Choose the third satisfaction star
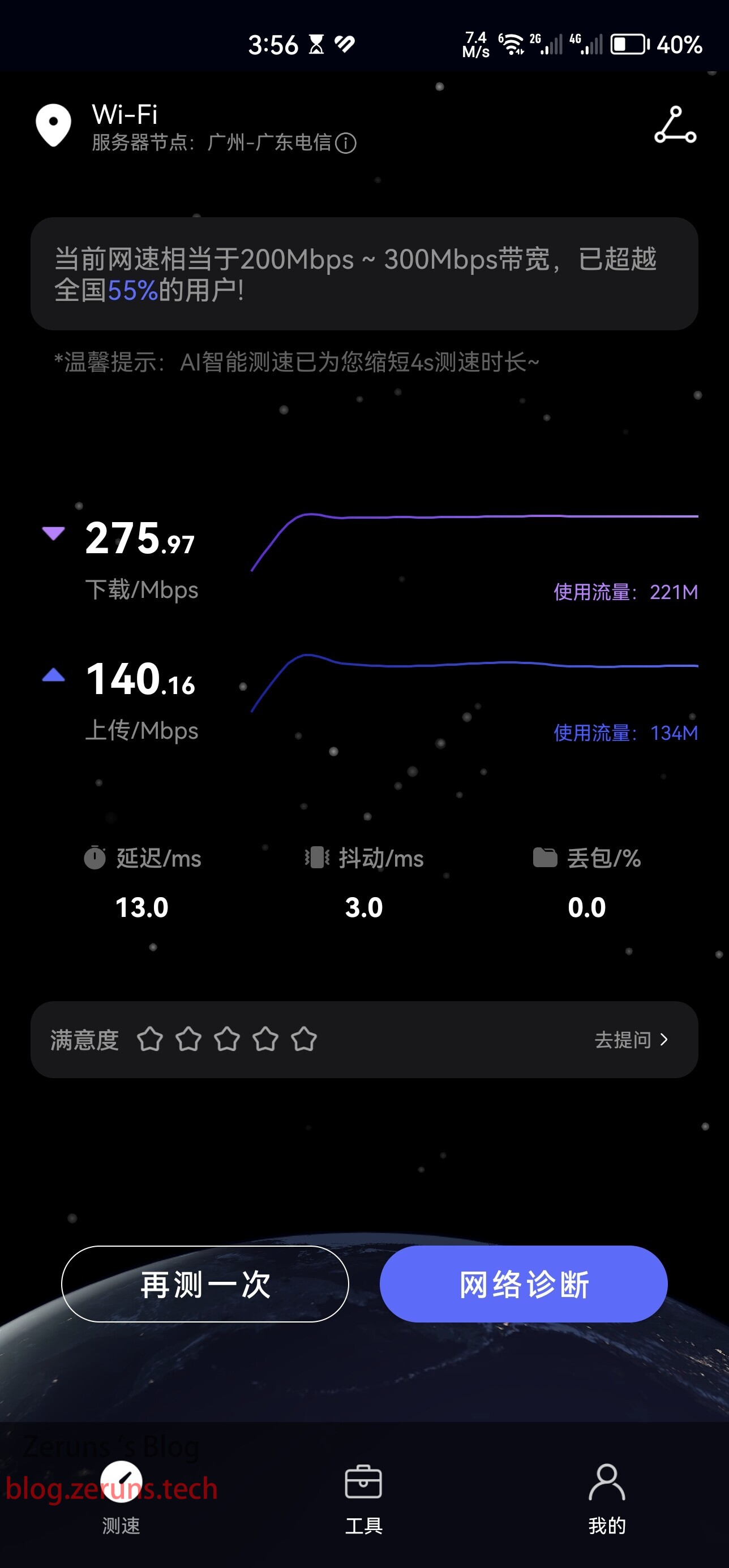The image size is (729, 1568). click(x=226, y=1039)
